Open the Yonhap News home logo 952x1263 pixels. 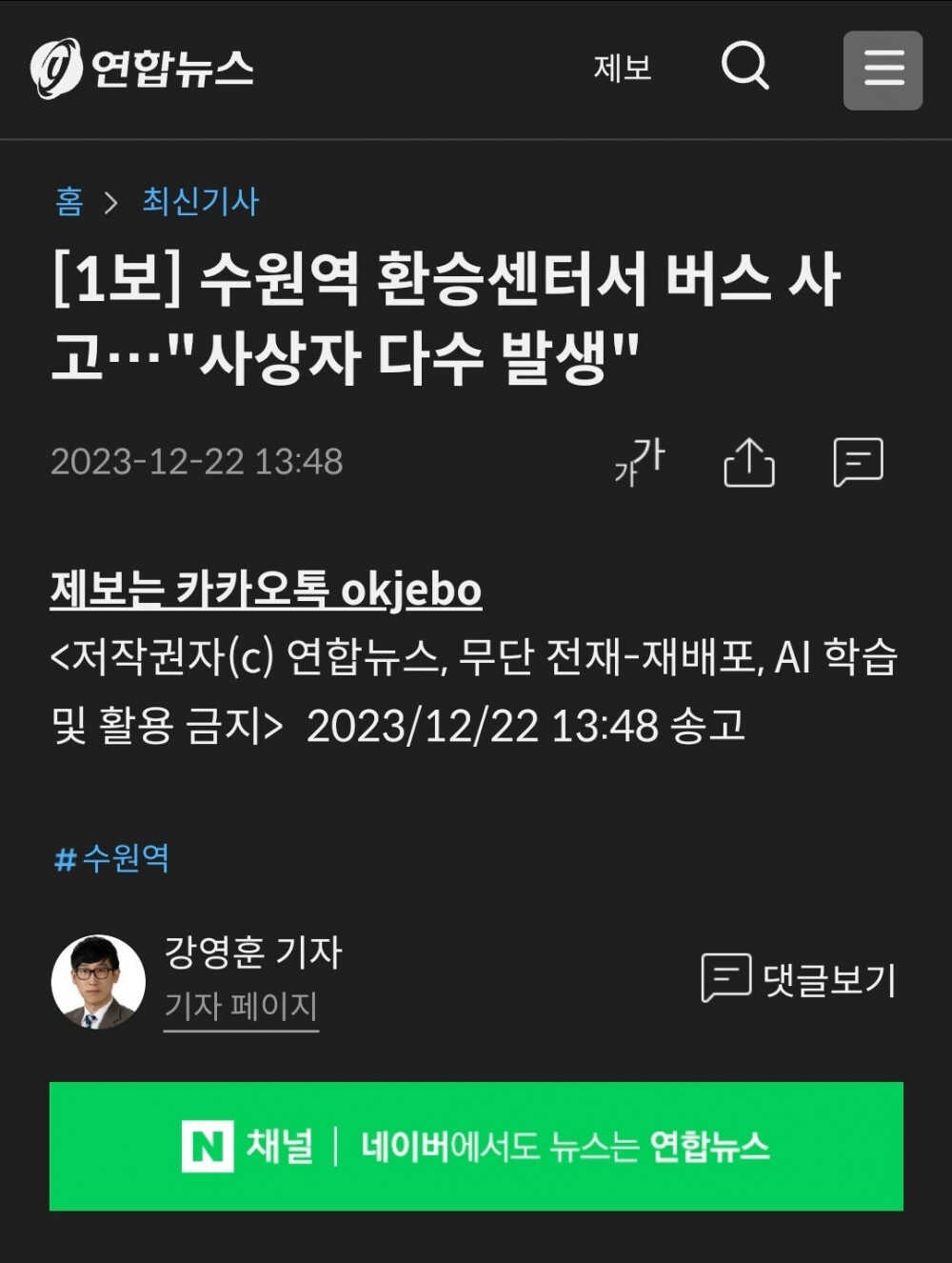141,69
